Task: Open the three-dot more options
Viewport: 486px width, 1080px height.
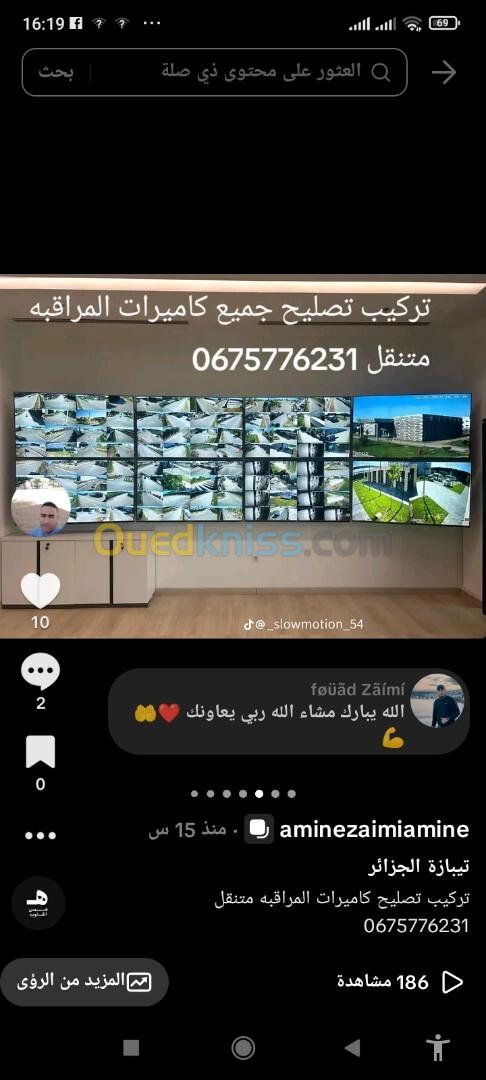Action: coord(41,835)
